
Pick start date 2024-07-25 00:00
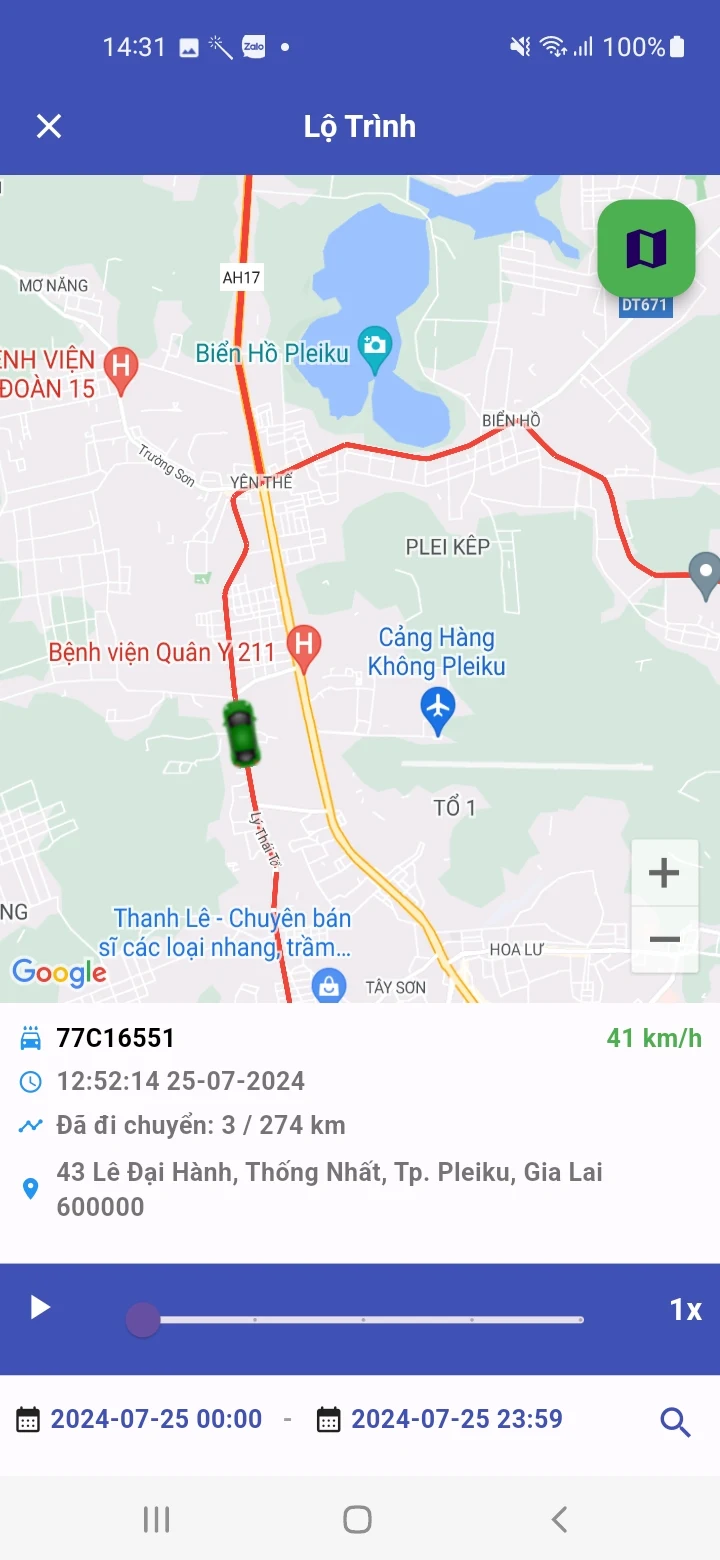coord(140,1419)
